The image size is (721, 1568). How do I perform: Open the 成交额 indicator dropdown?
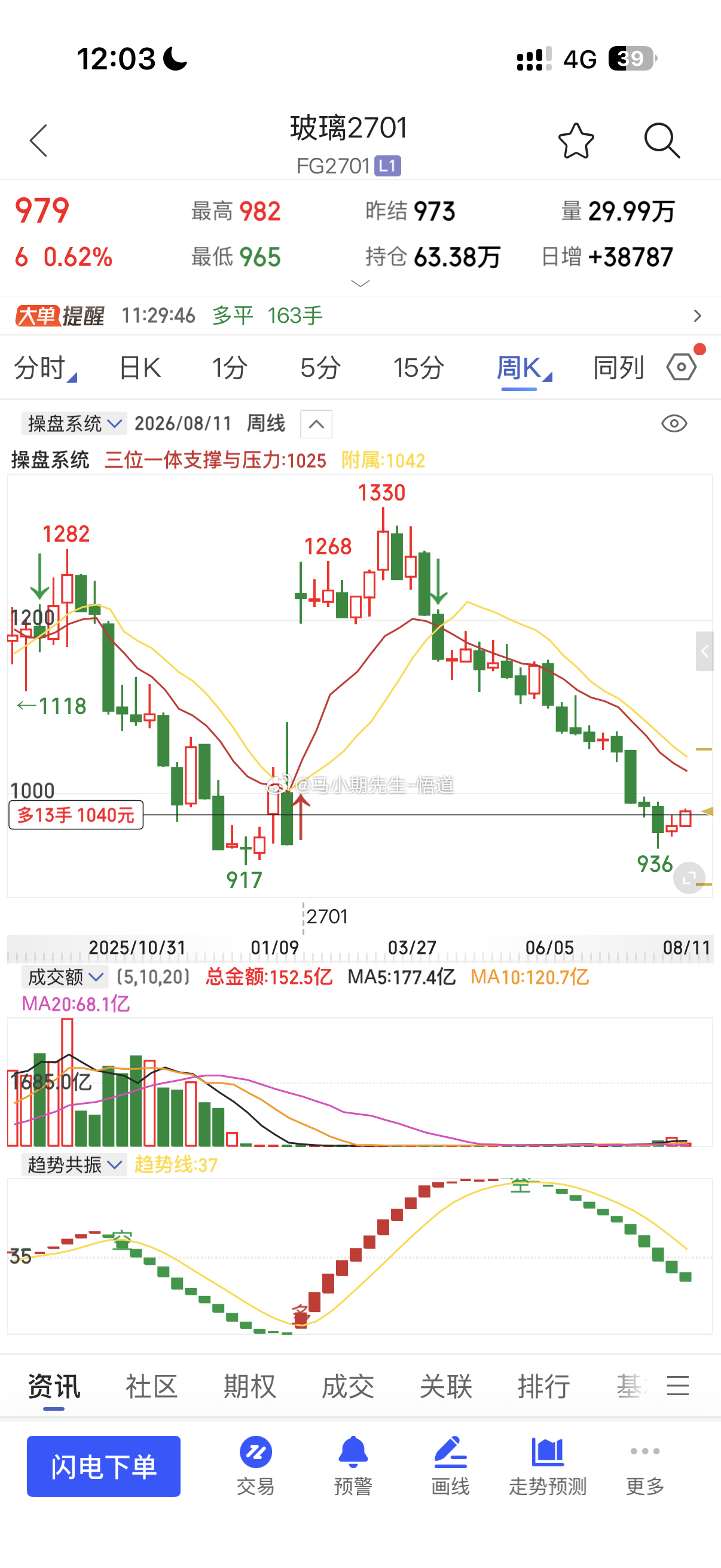65,977
